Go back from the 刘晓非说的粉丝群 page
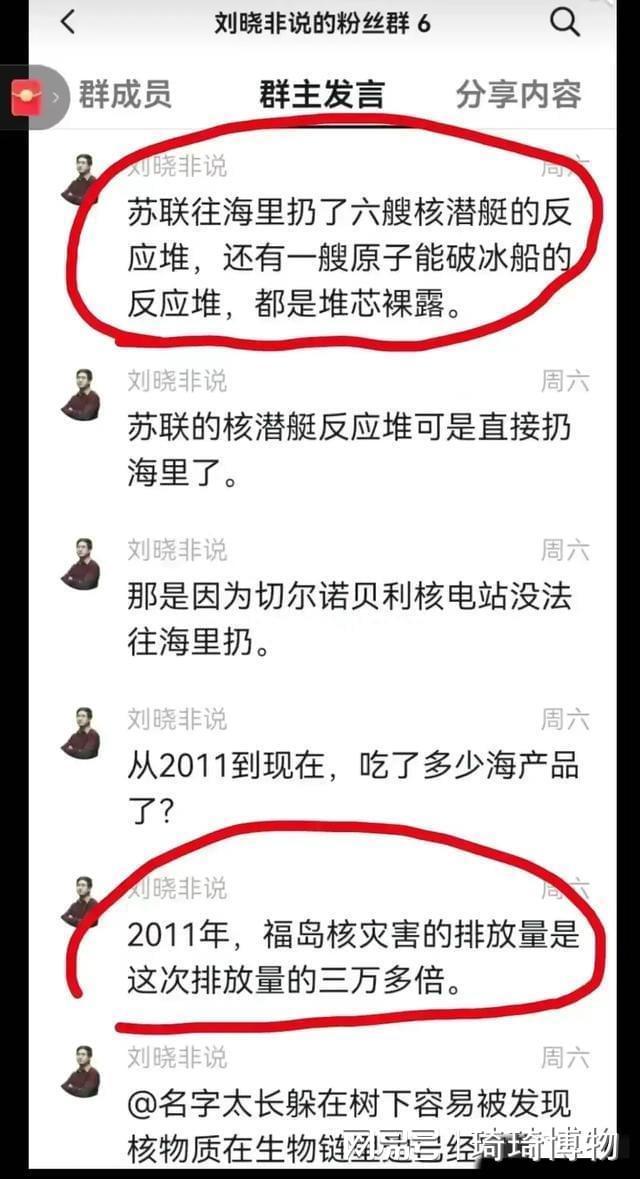640x1179 pixels. (68, 22)
